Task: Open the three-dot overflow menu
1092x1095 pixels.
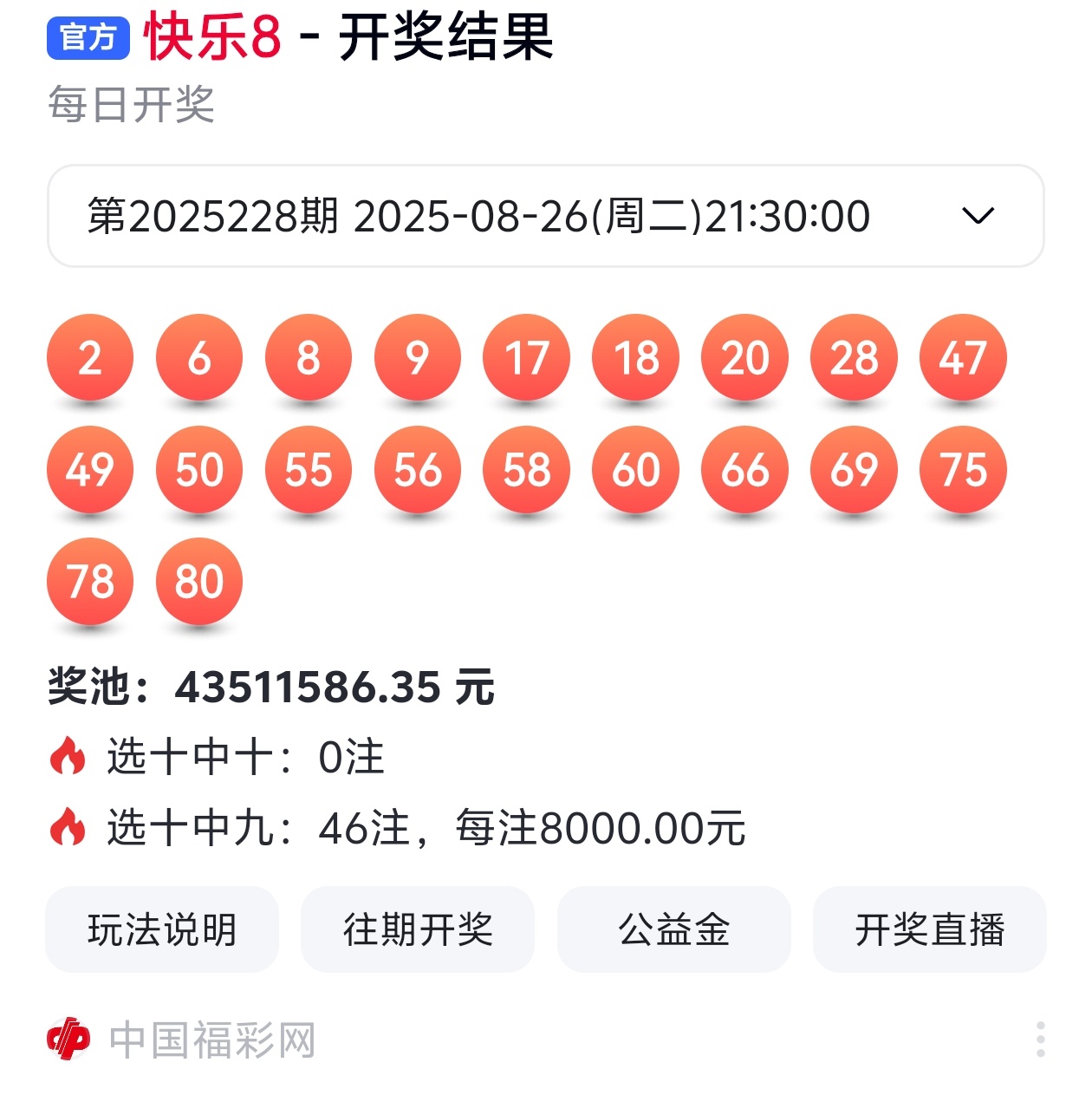Action: pyautogui.click(x=1040, y=1040)
